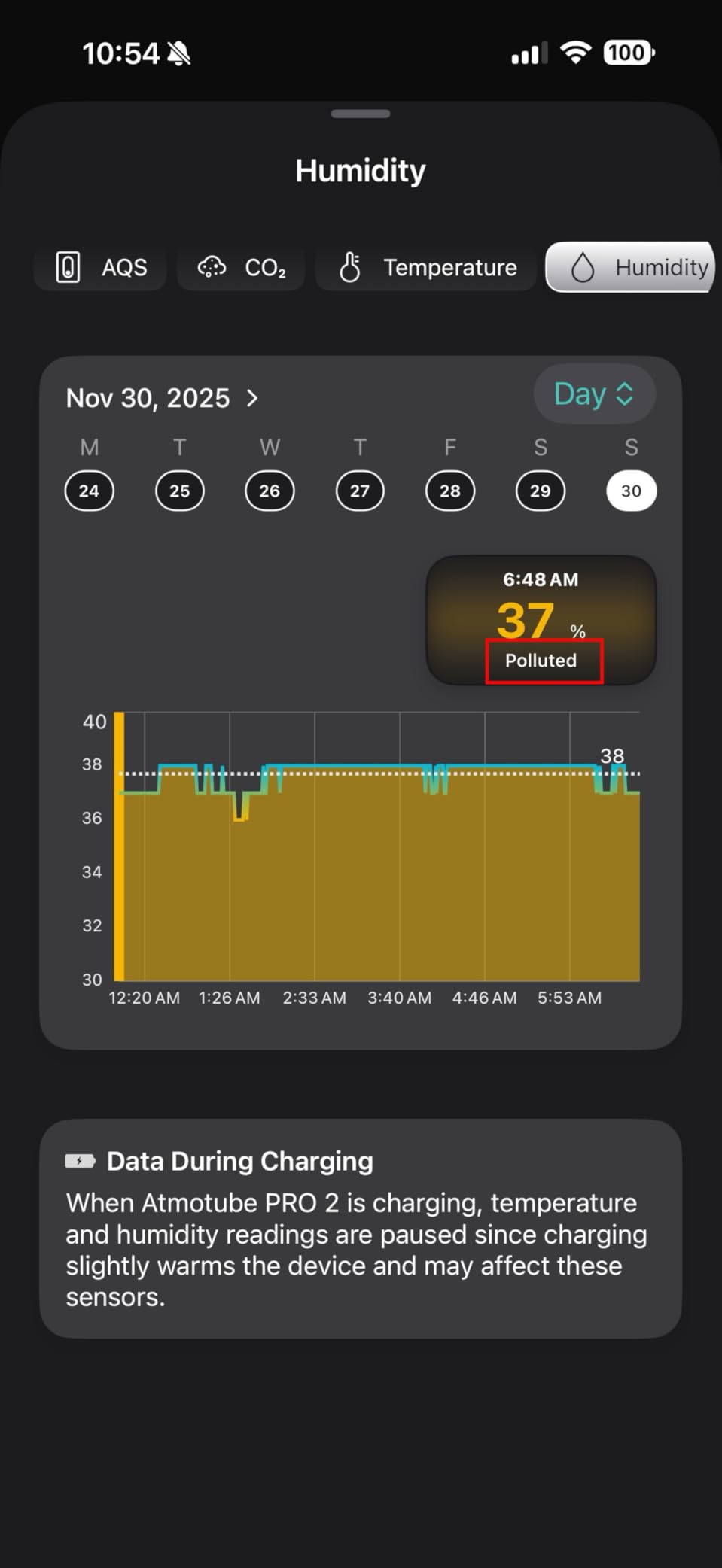Select Thursday the 27th
Screen dimensions: 722x1568
point(360,491)
